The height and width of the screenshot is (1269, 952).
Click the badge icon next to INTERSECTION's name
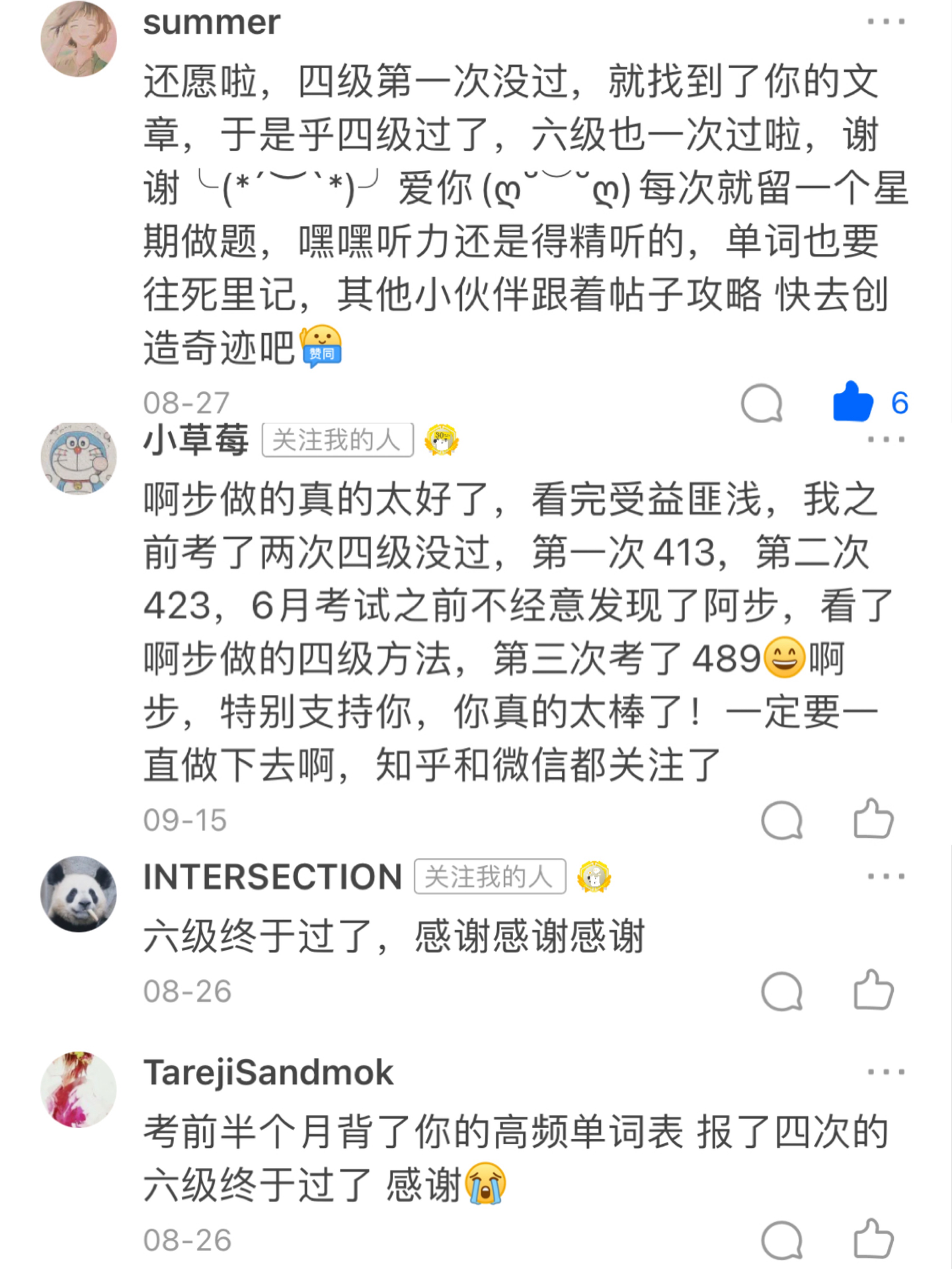tap(594, 878)
